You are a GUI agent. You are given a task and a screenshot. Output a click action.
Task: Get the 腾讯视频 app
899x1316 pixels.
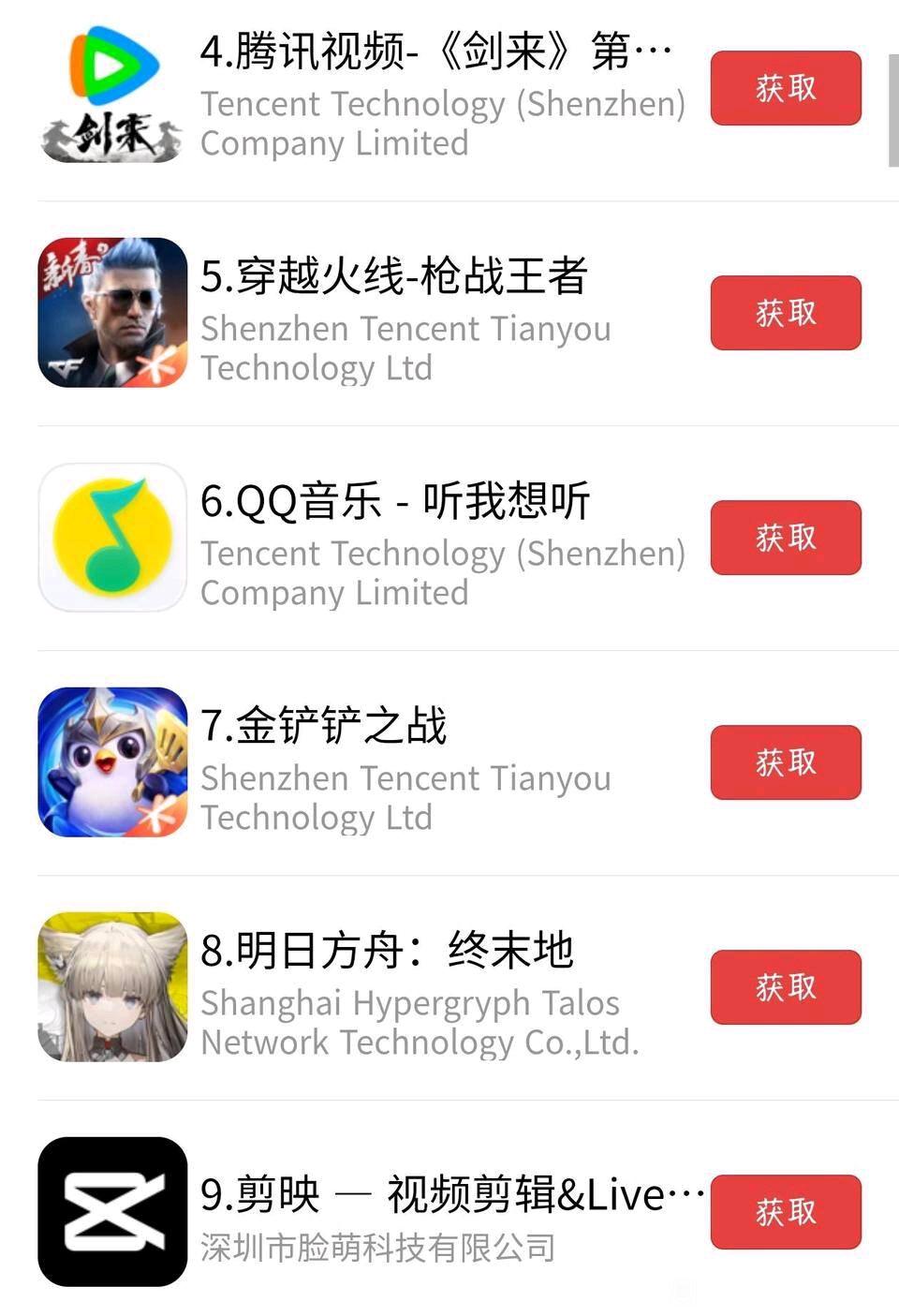point(785,88)
